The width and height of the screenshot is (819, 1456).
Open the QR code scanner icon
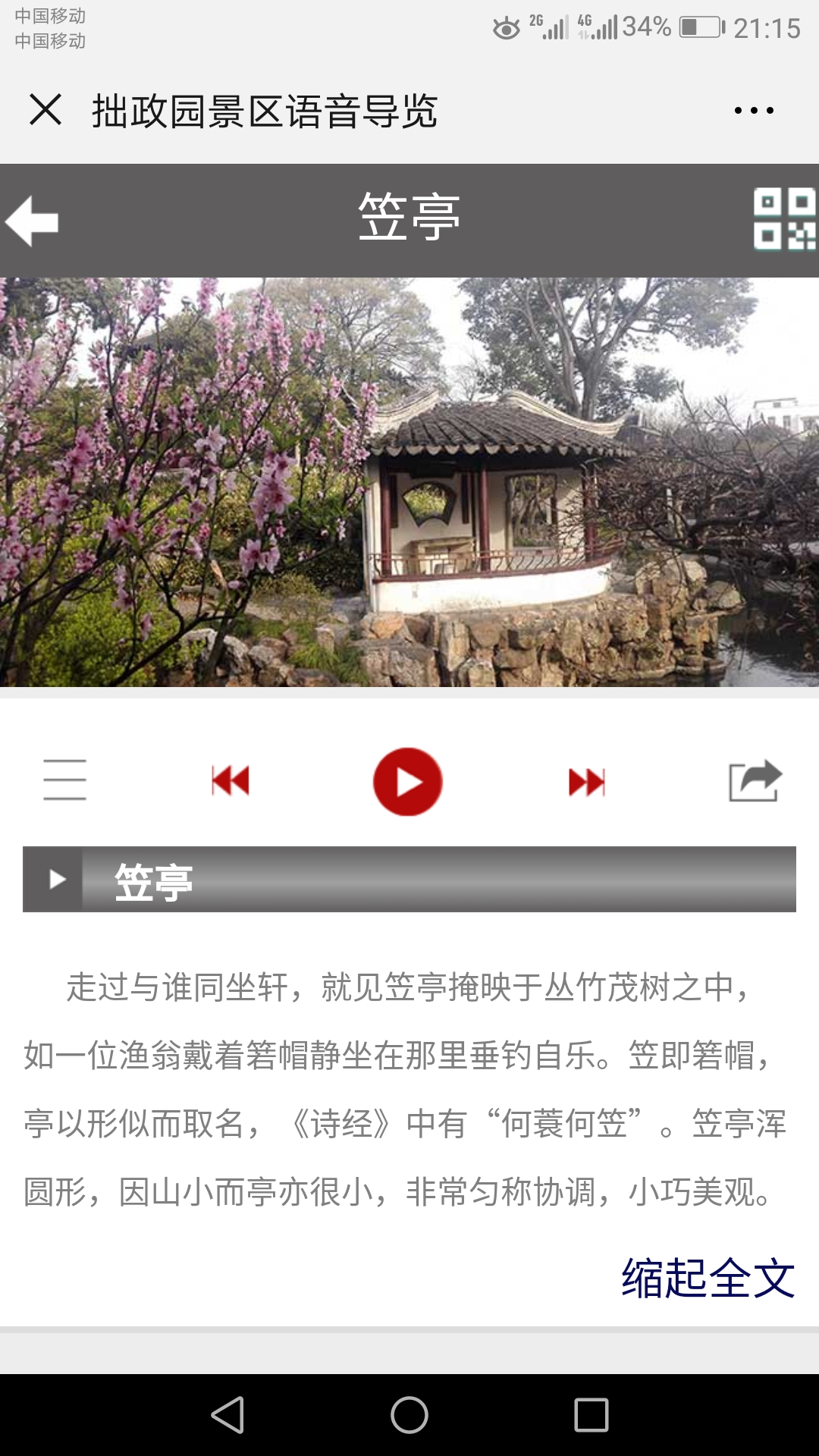click(x=784, y=219)
